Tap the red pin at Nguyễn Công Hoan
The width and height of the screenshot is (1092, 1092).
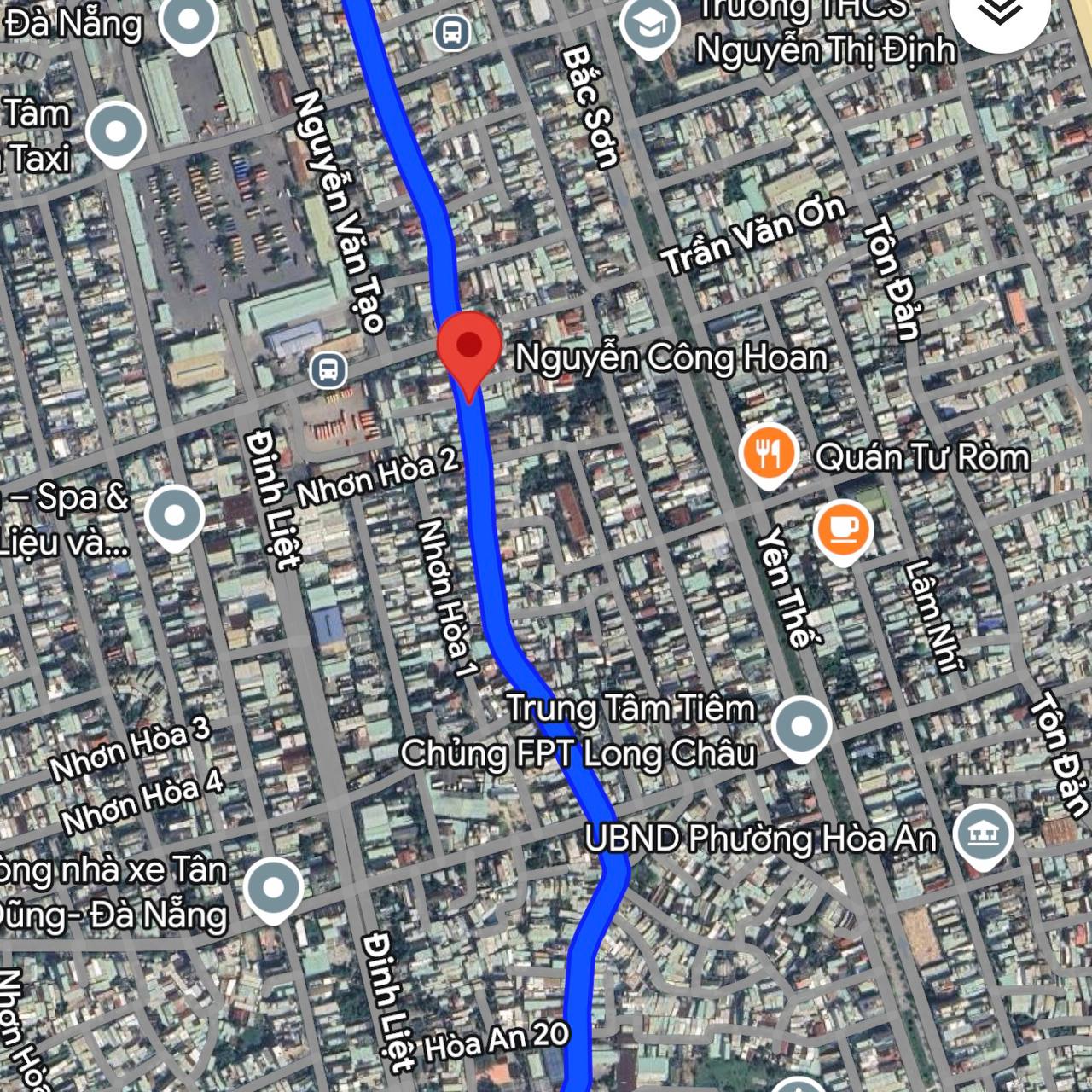468,346
